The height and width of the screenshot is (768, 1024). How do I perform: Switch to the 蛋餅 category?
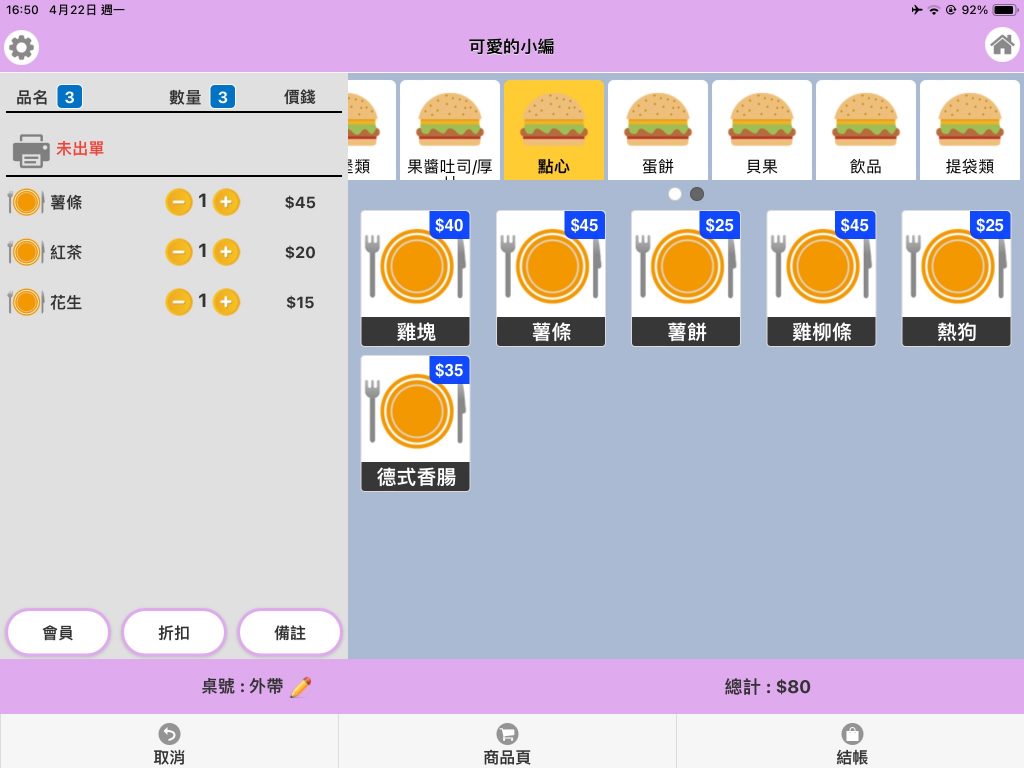click(658, 130)
